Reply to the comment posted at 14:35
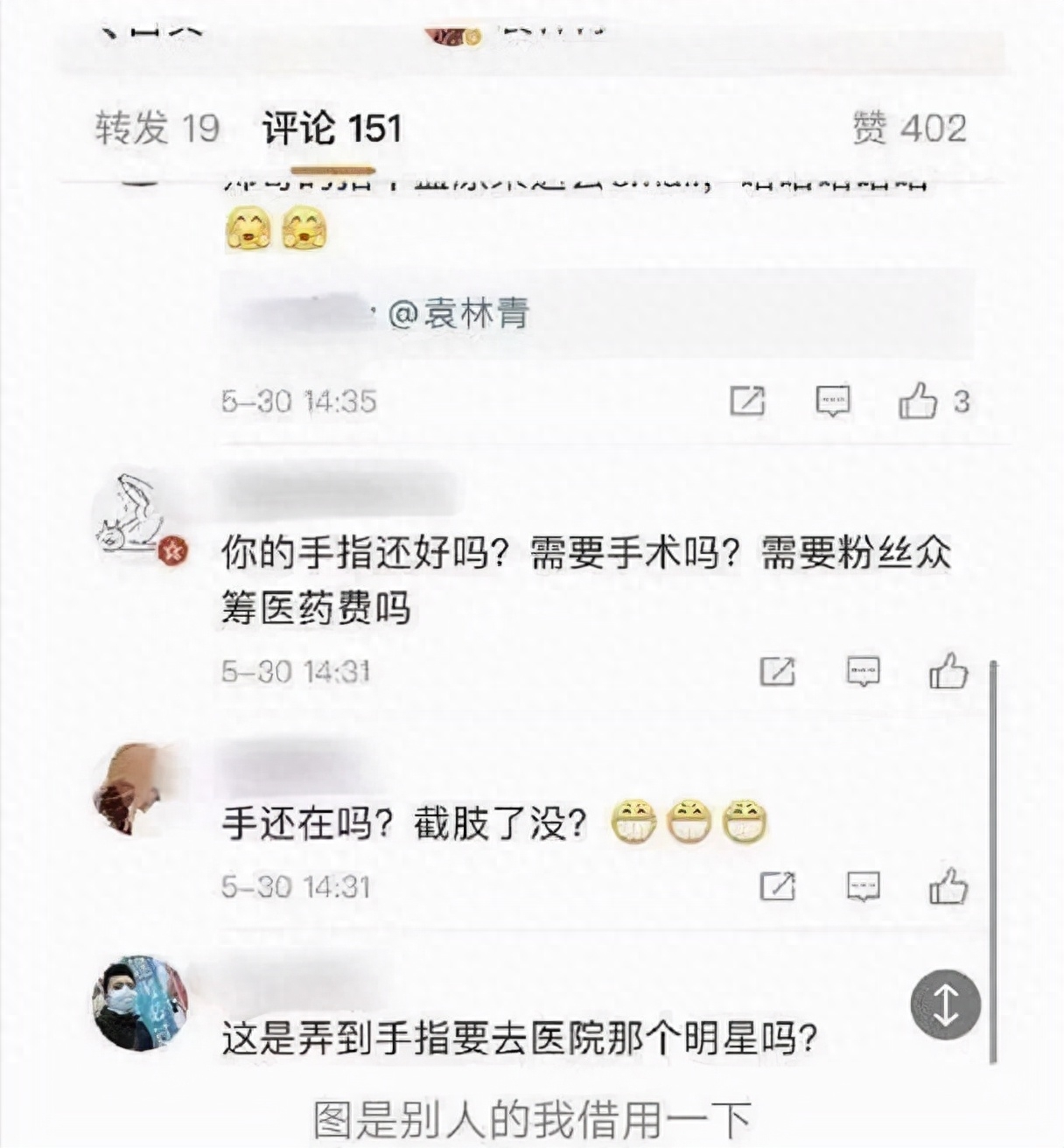Image resolution: width=1064 pixels, height=1148 pixels. click(832, 402)
